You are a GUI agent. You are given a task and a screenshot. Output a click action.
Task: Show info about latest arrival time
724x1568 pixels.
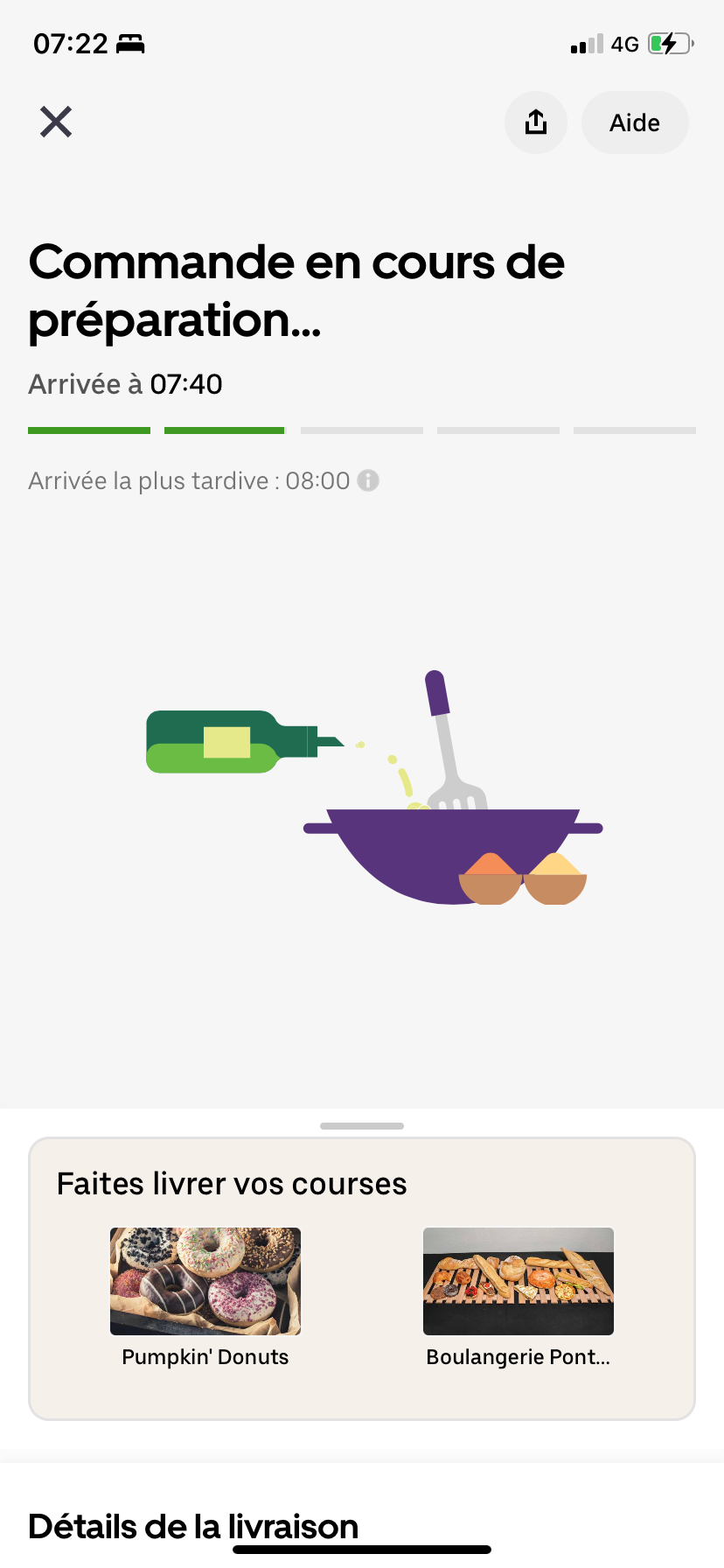[368, 480]
